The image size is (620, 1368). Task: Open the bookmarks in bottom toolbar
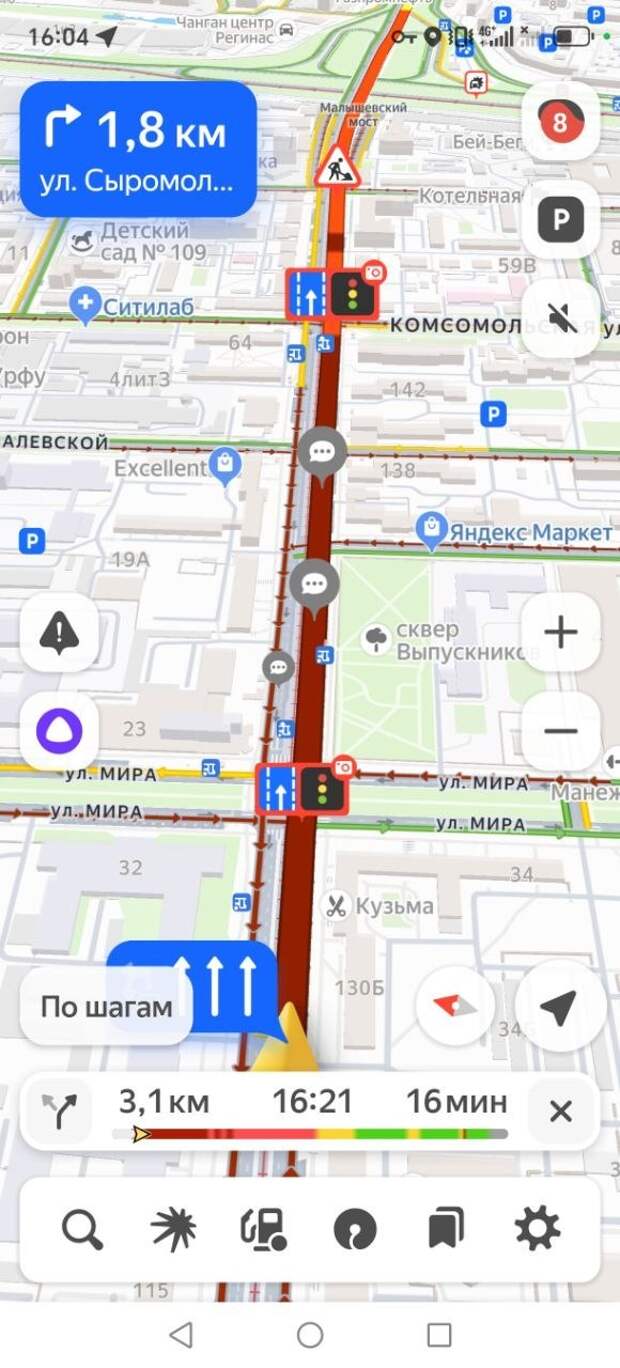coord(446,1230)
